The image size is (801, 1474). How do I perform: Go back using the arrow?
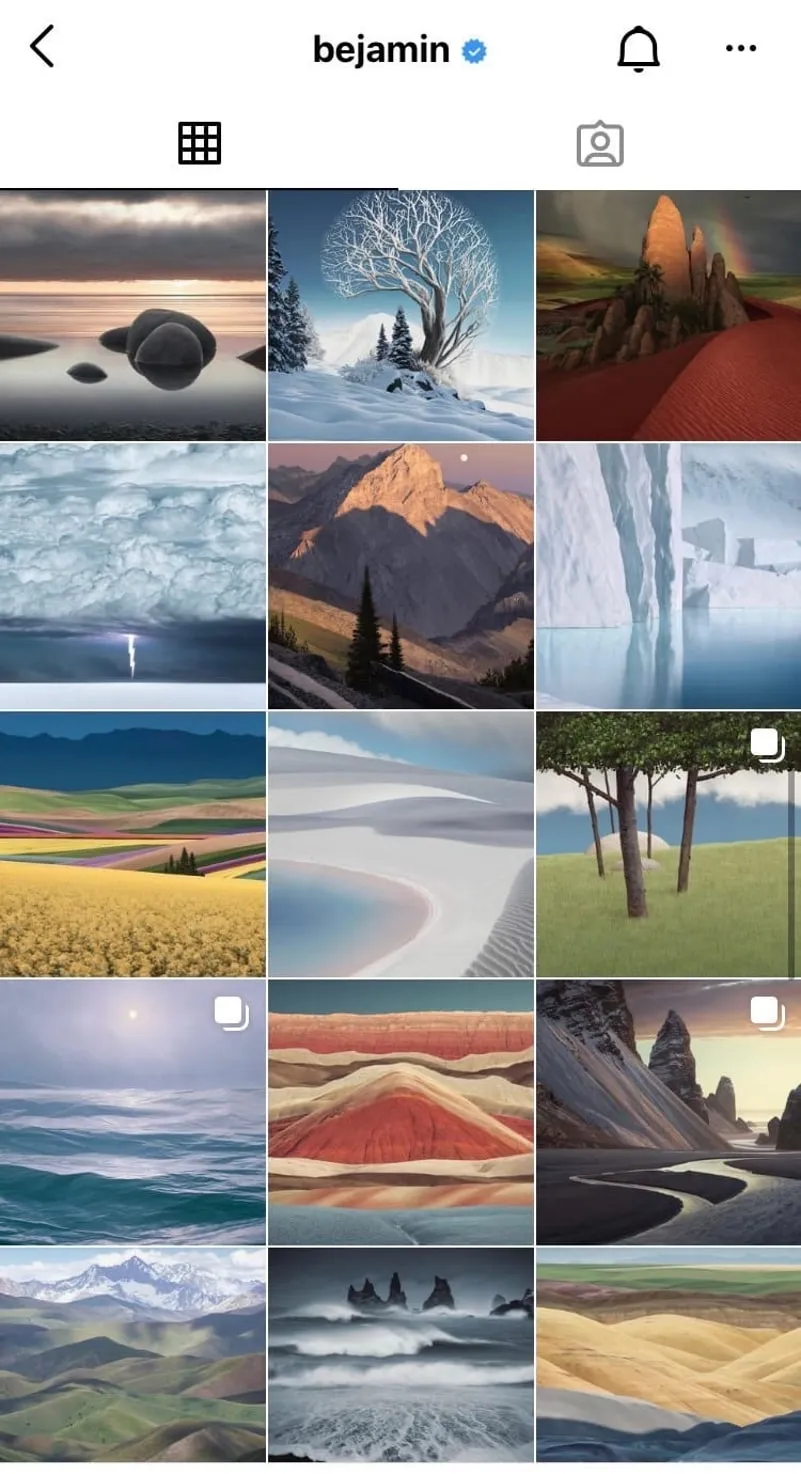[42, 47]
